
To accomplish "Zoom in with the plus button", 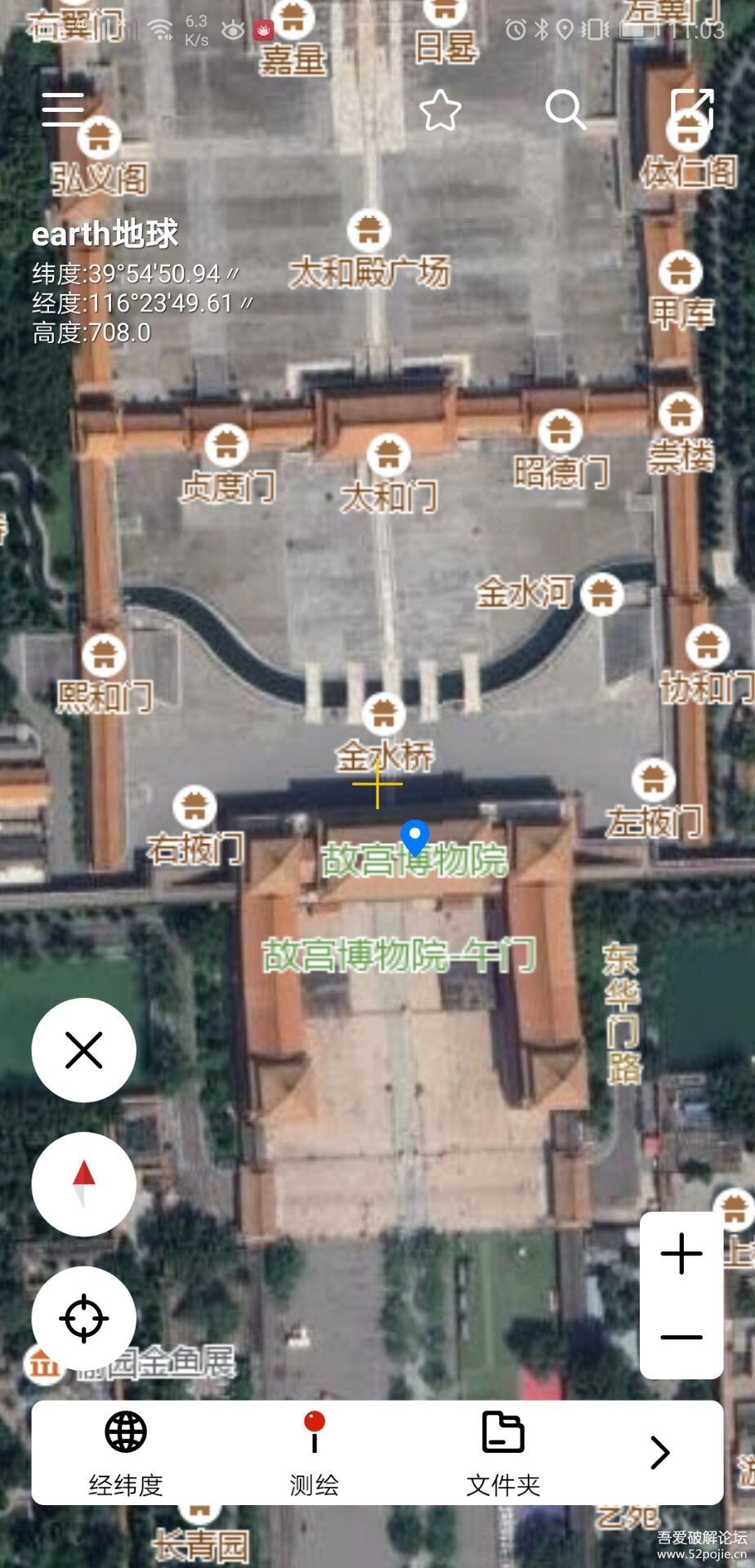I will coord(681,1254).
